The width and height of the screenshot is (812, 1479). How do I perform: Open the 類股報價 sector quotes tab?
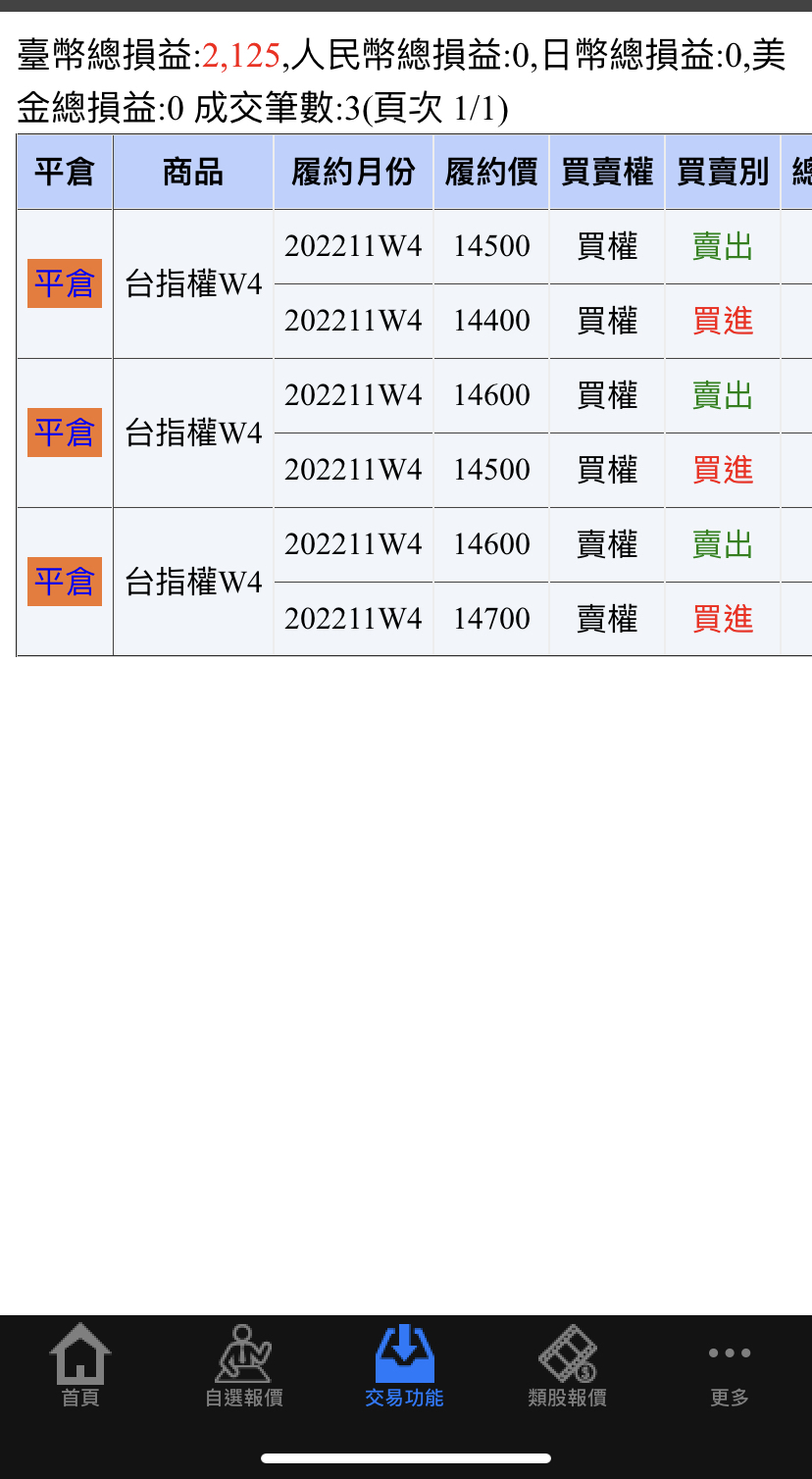point(567,1365)
